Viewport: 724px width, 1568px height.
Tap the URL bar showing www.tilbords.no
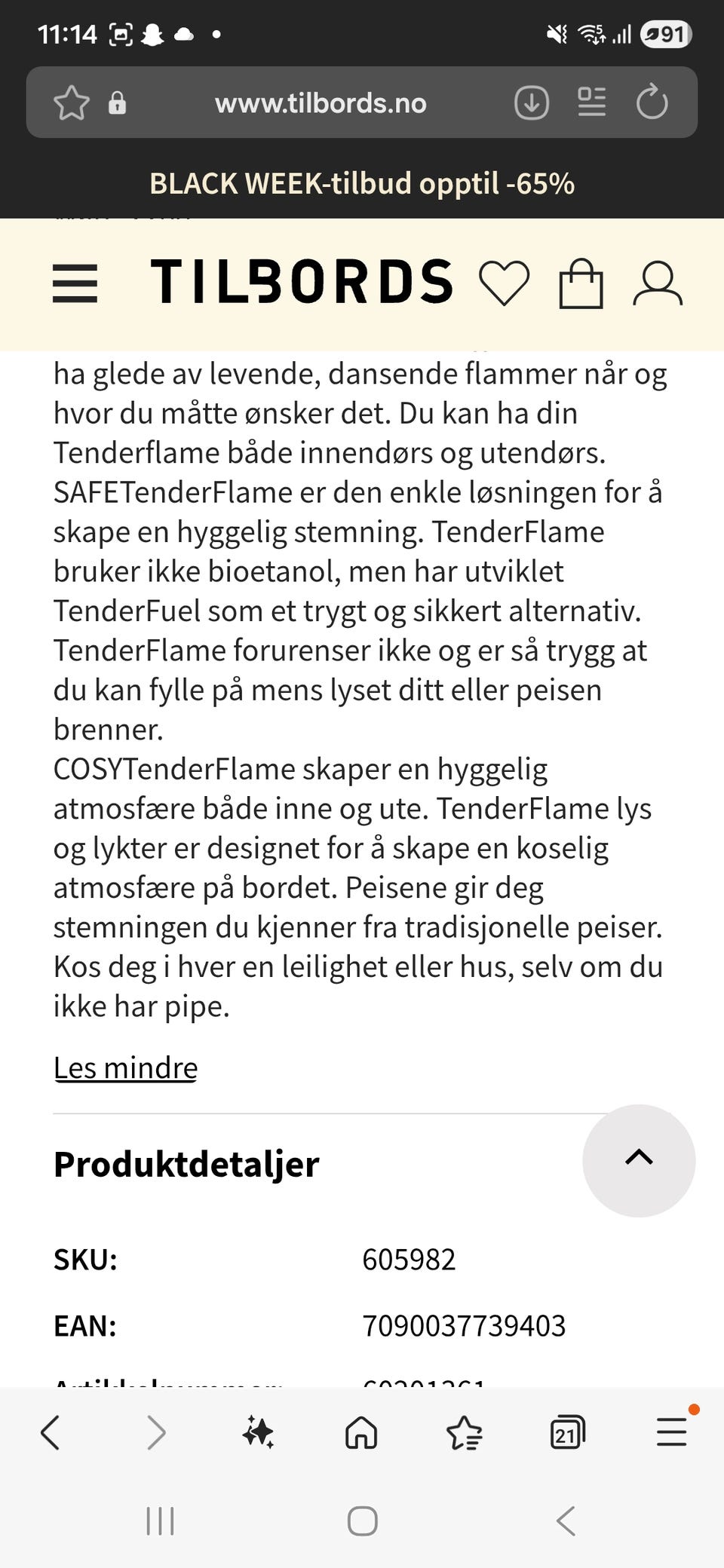click(x=320, y=103)
